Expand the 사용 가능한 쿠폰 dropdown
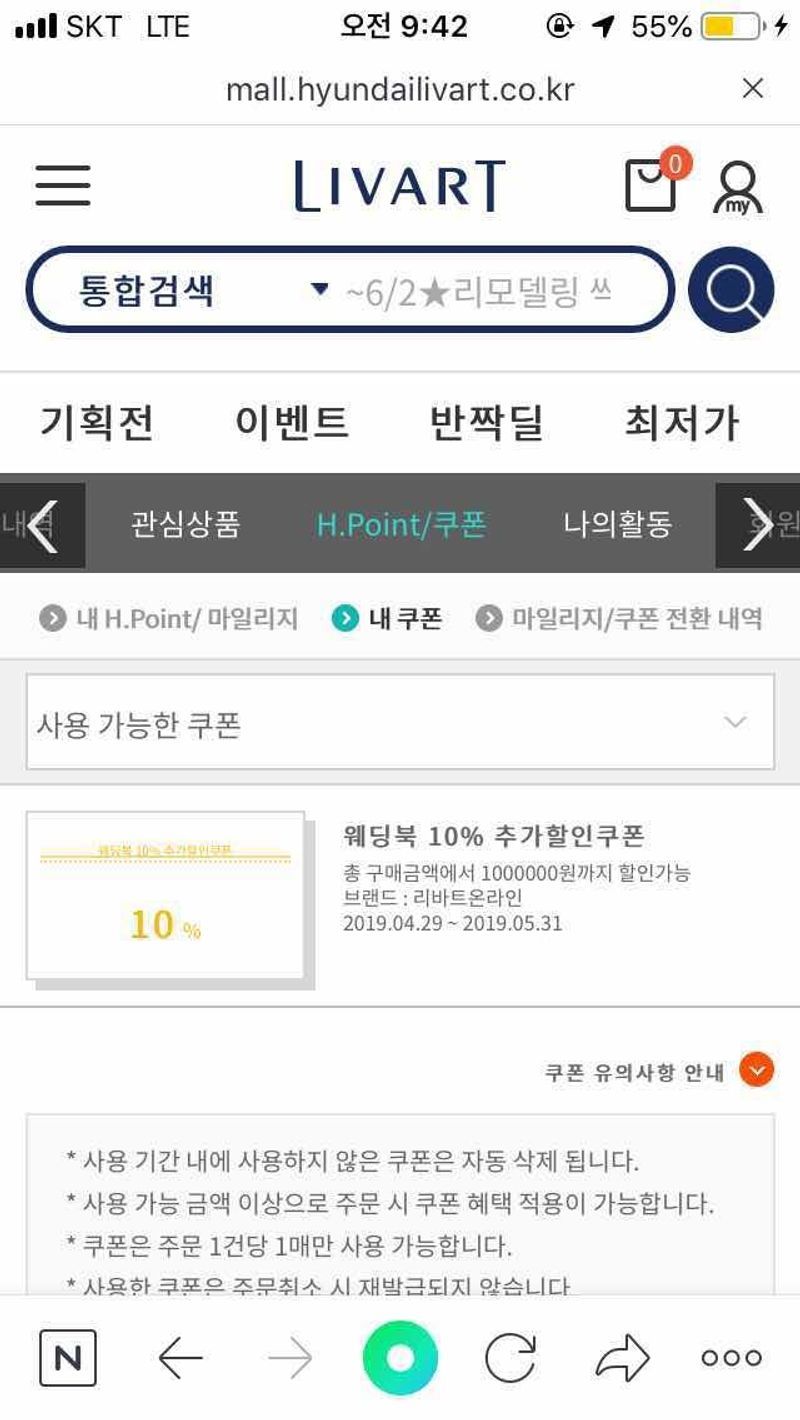This screenshot has width=800, height=1420. pyautogui.click(x=400, y=723)
